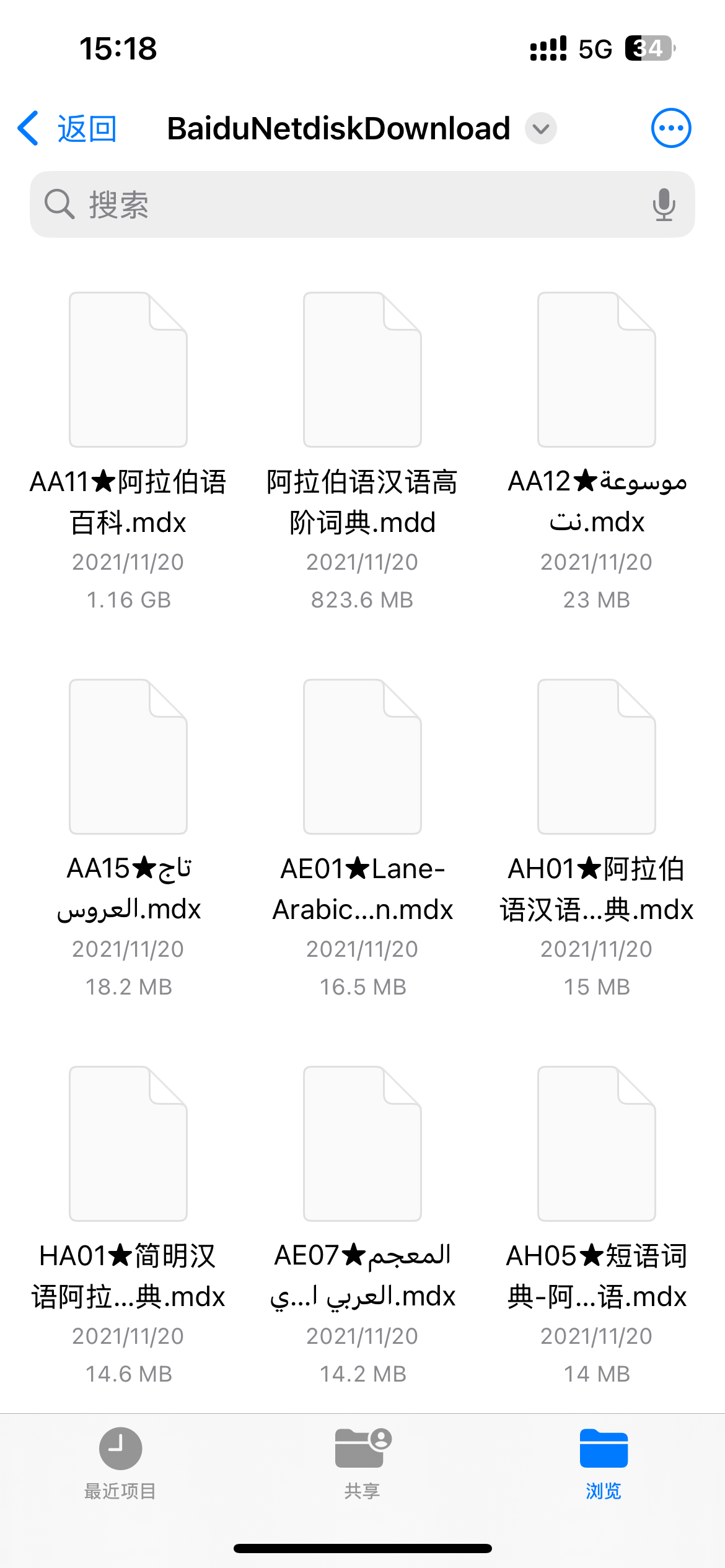Open the HA01★简明汉语阿拉 mdx file

click(128, 1144)
